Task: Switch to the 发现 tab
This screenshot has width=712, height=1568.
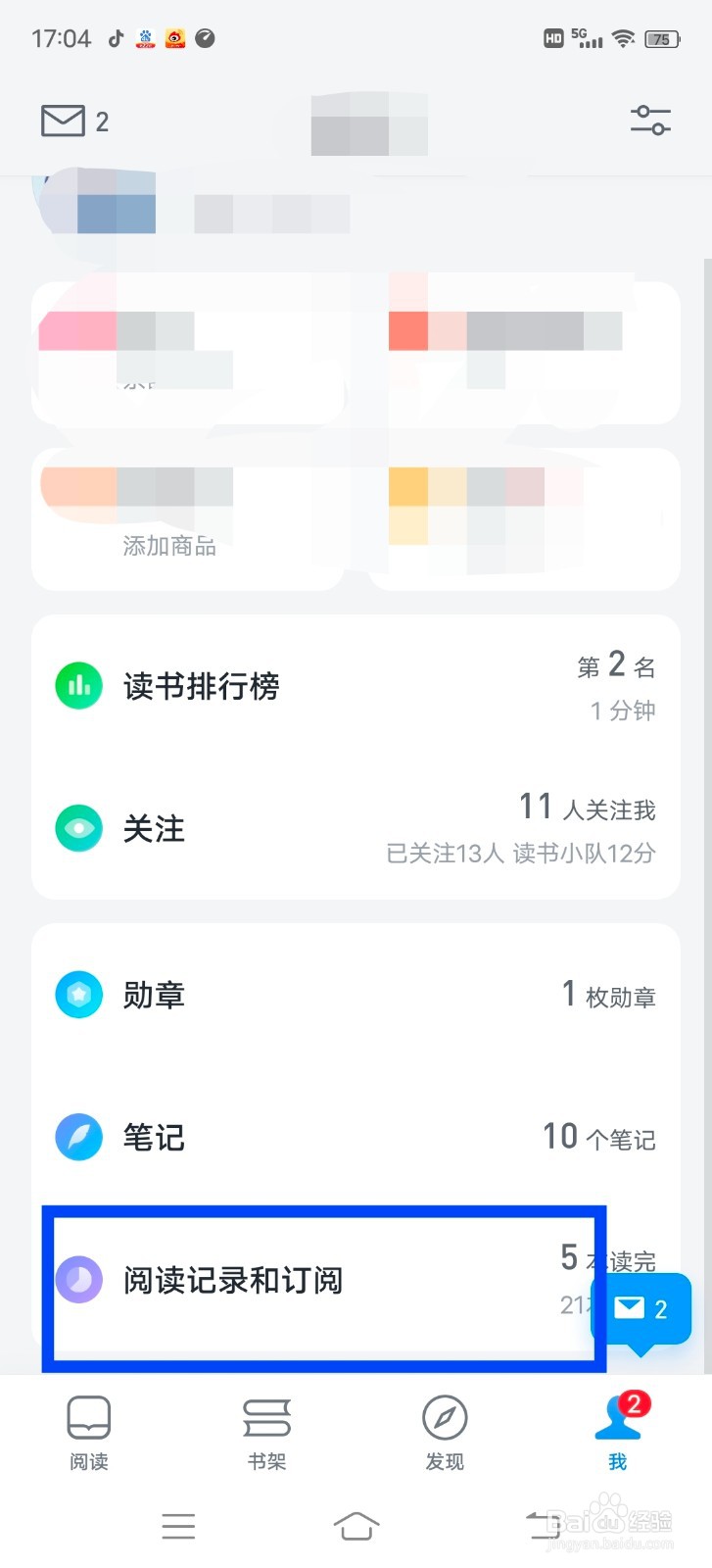Action: point(445,1433)
